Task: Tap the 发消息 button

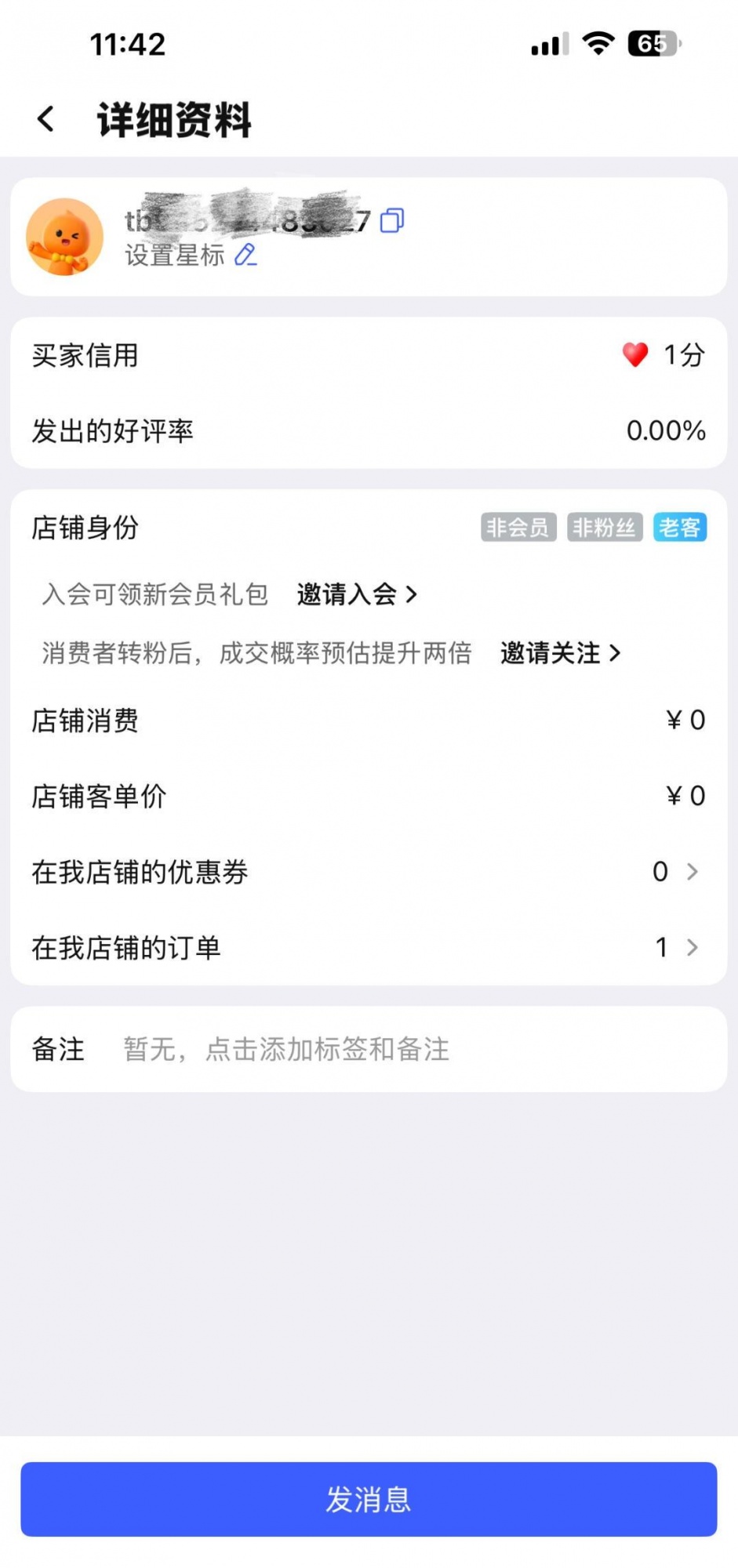Action: click(369, 1499)
